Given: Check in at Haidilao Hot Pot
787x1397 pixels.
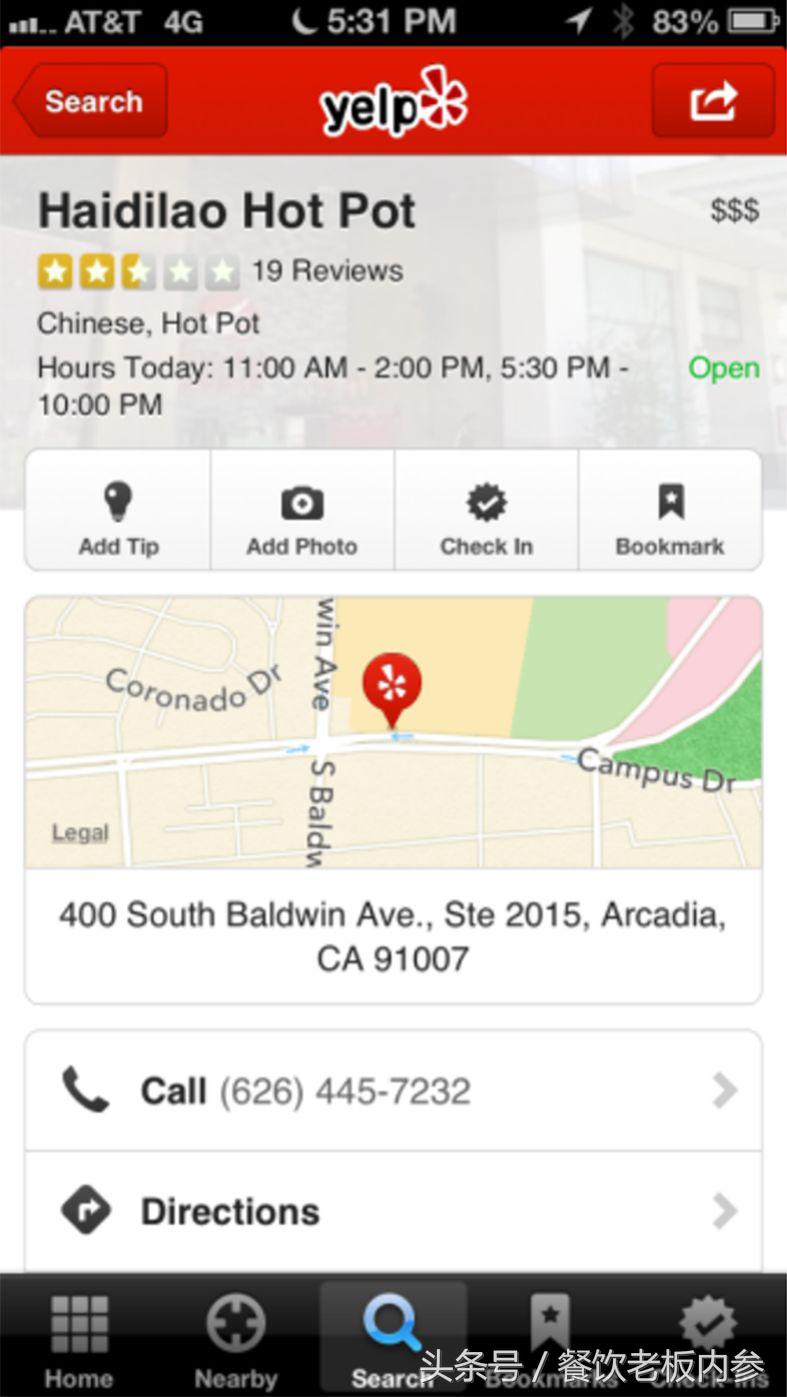Looking at the screenshot, I should [x=486, y=511].
